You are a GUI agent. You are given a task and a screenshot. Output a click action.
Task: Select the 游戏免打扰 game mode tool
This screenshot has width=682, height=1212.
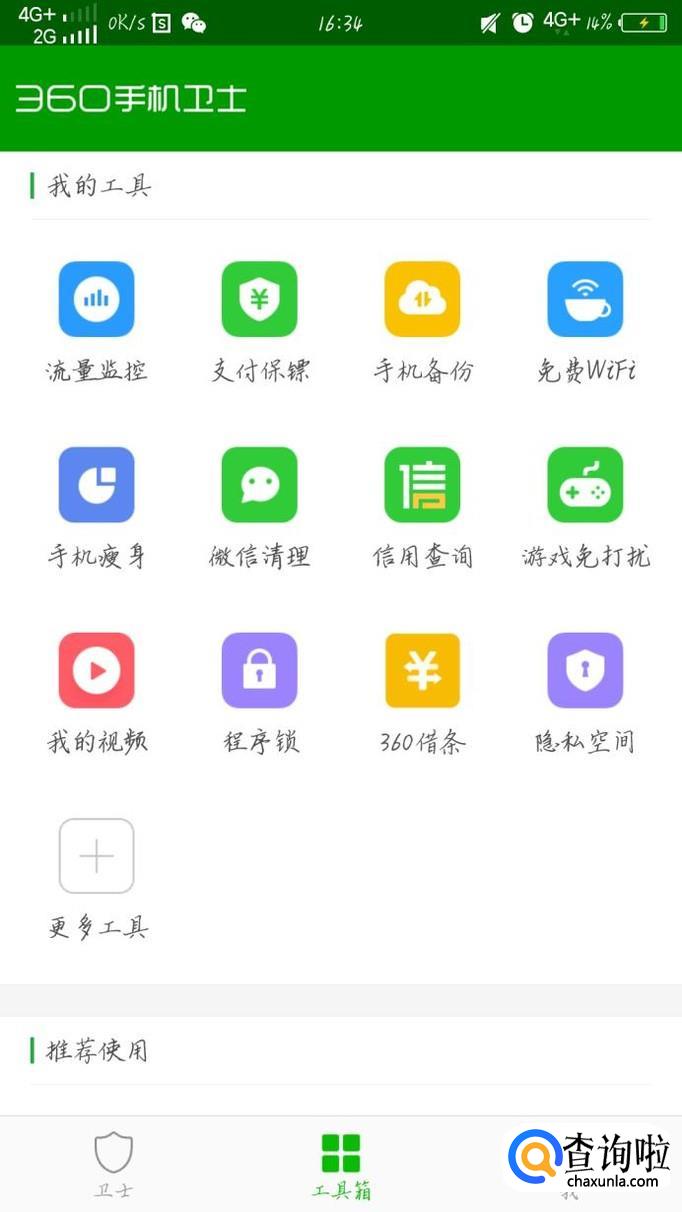(x=585, y=485)
